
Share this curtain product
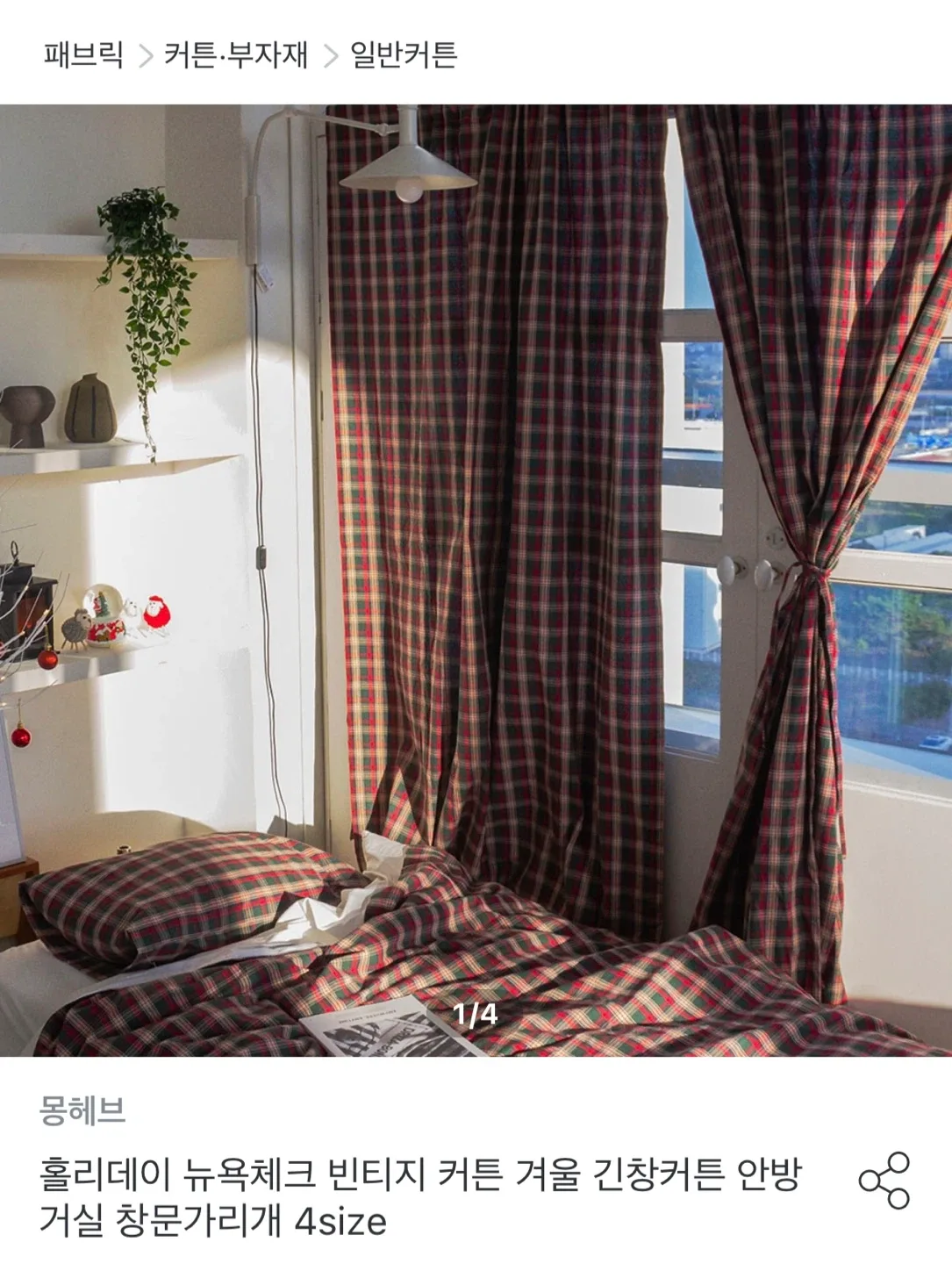point(884,1181)
